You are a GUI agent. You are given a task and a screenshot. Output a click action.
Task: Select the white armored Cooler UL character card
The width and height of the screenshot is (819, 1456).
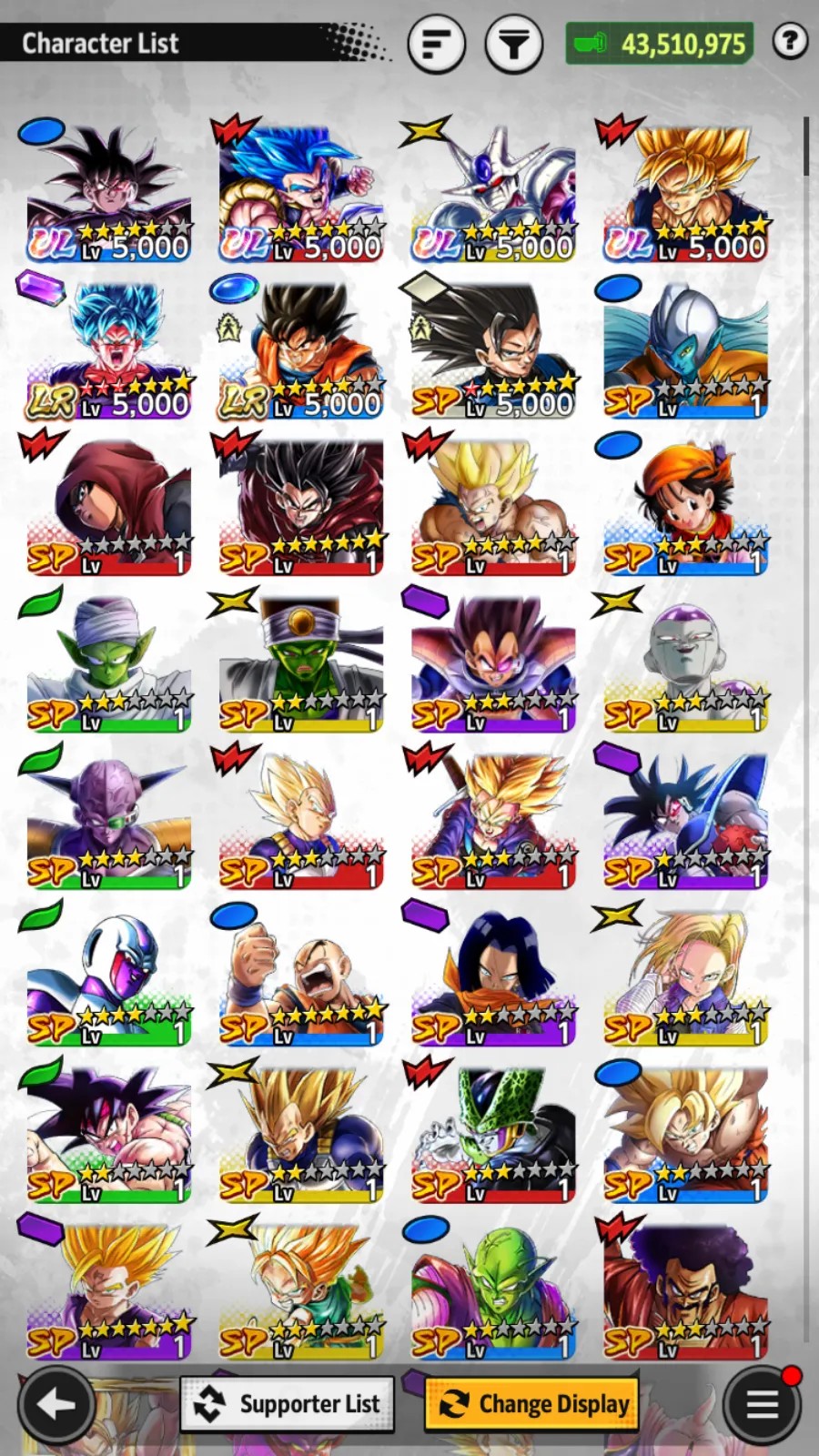coord(493,193)
